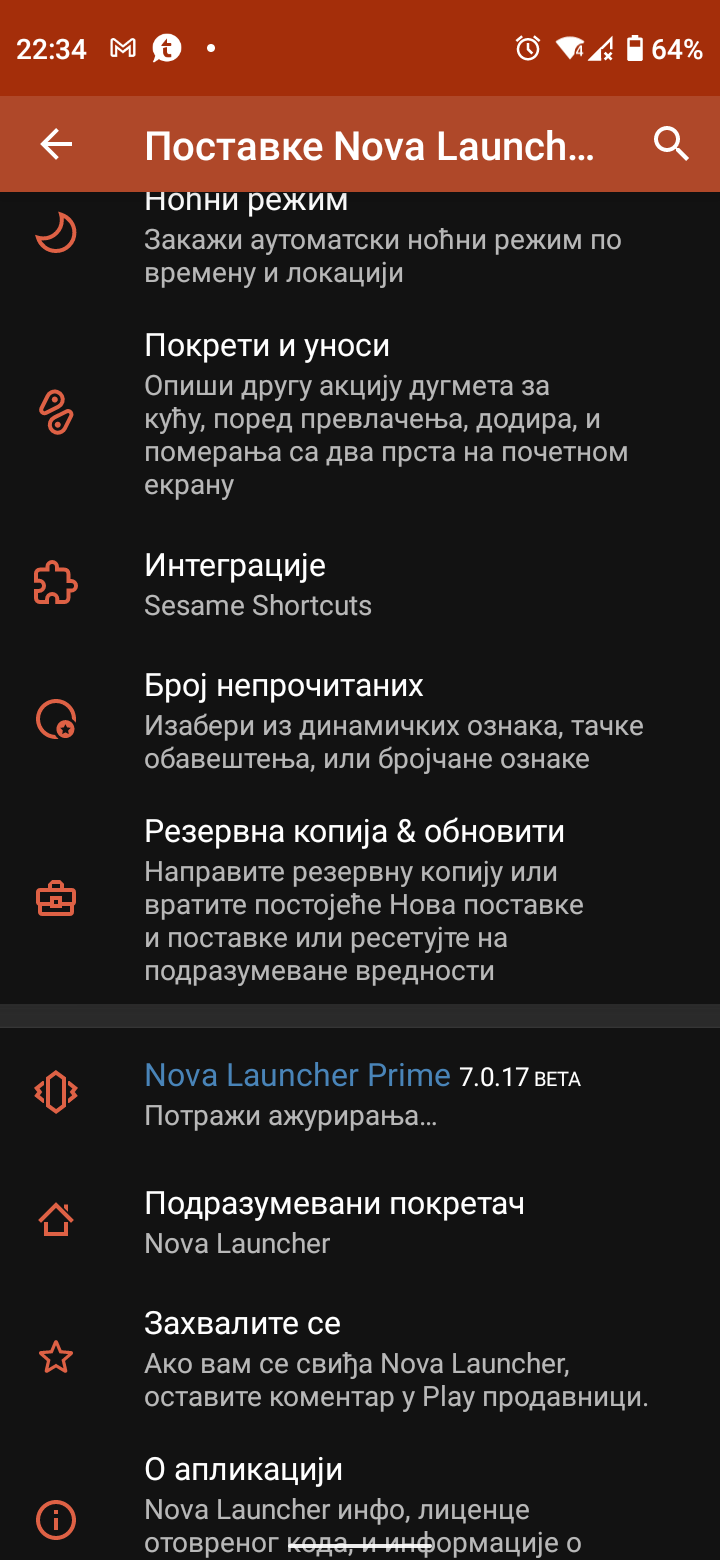Open Резервна копија & обновити
720x1560 pixels.
[360, 899]
